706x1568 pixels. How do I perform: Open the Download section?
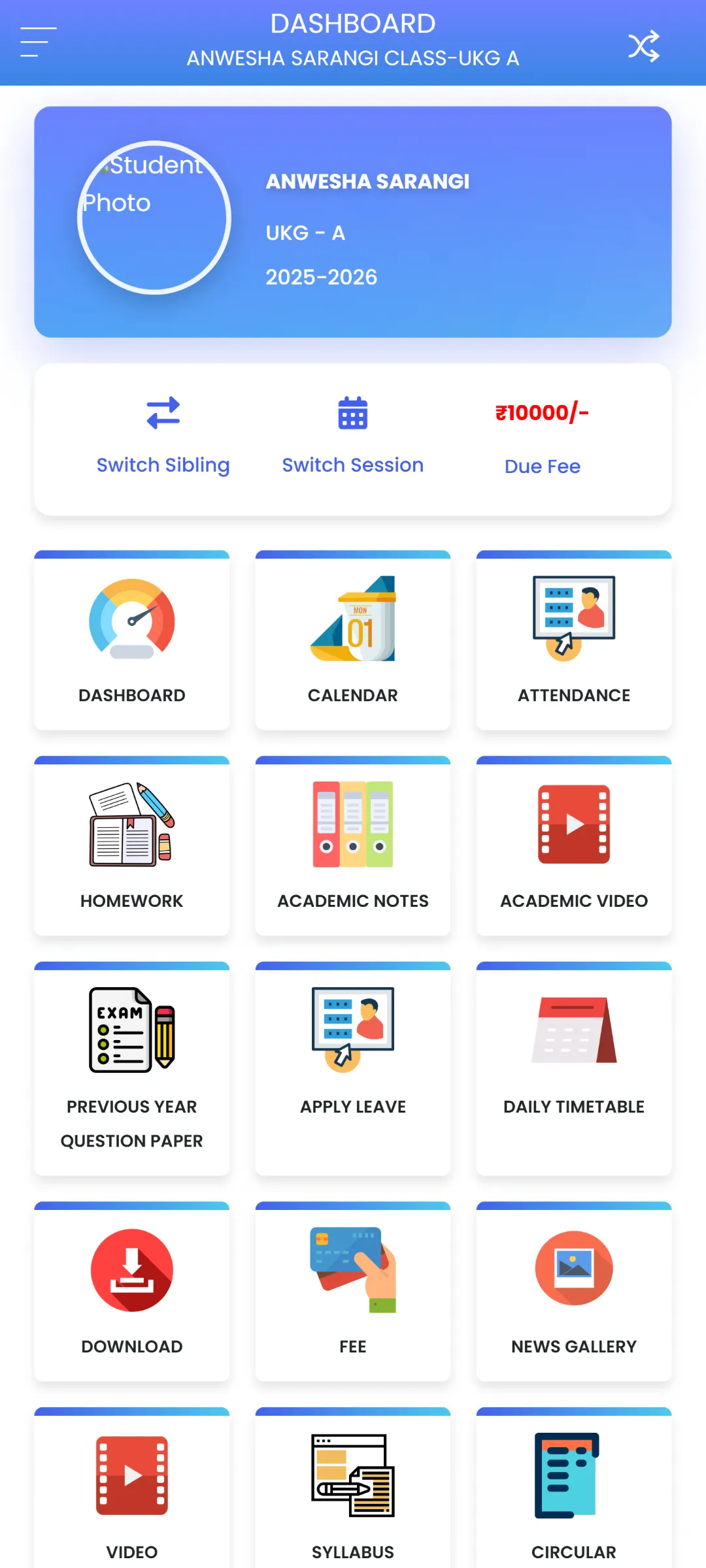132,1292
